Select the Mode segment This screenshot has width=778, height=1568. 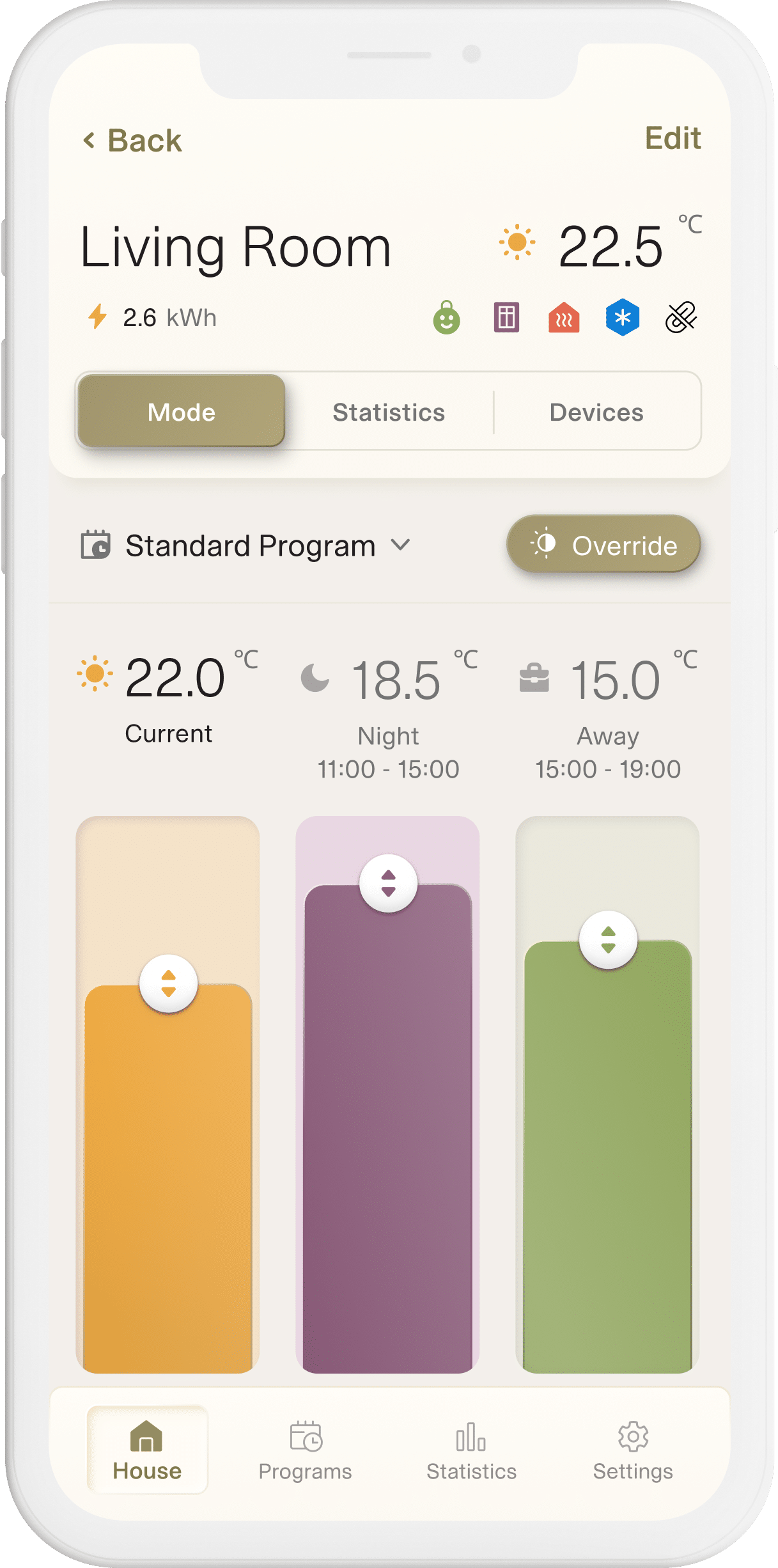(x=182, y=411)
